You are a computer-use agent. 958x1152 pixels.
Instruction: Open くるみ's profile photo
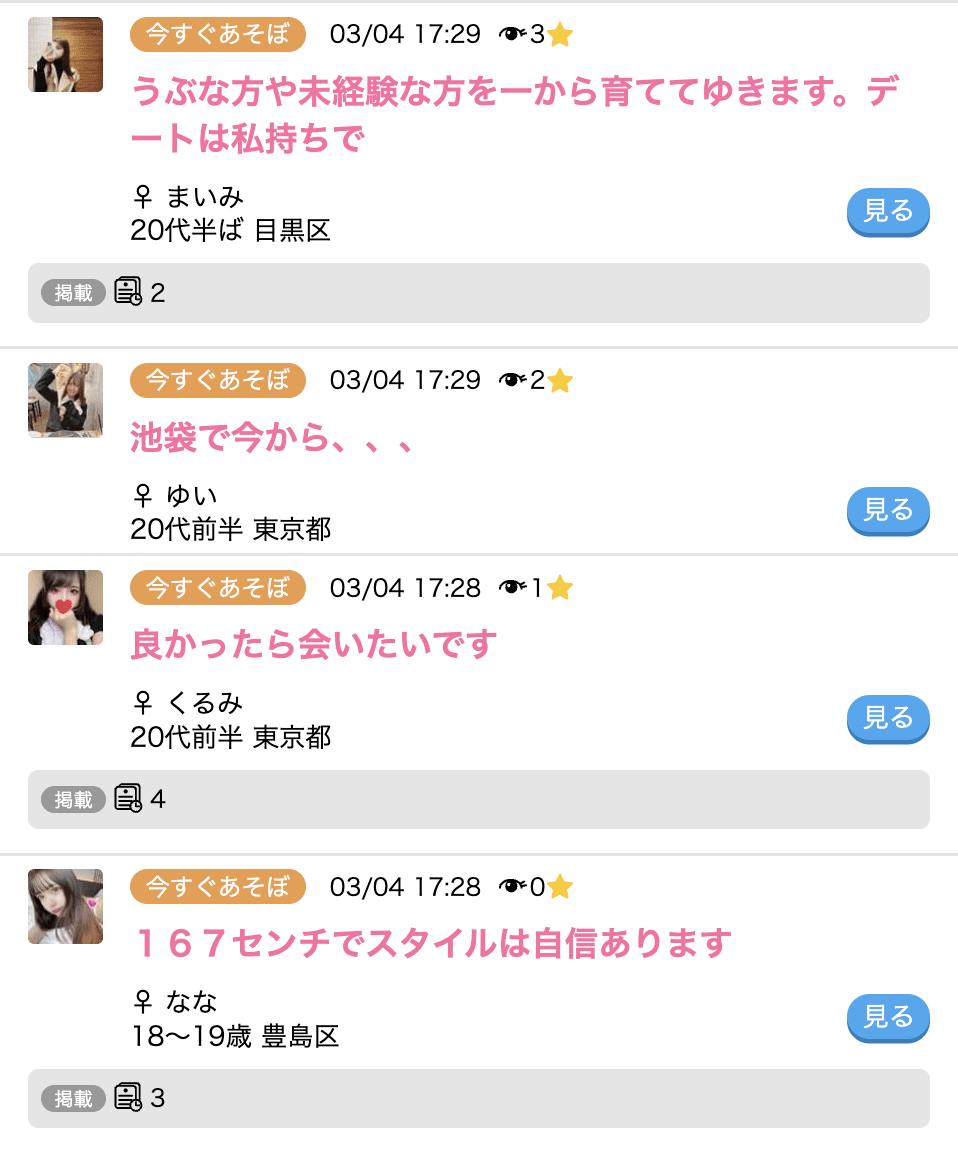[x=65, y=607]
